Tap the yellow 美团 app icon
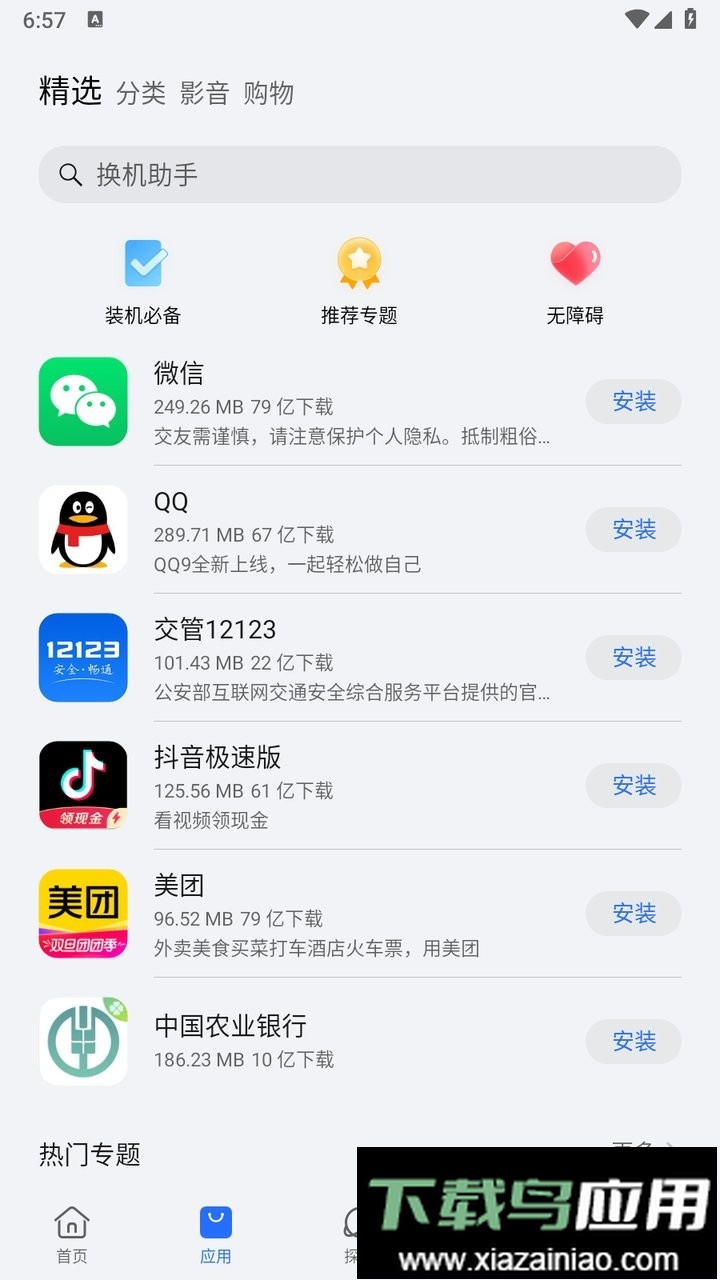Screen dimensions: 720x1280 pos(83,913)
